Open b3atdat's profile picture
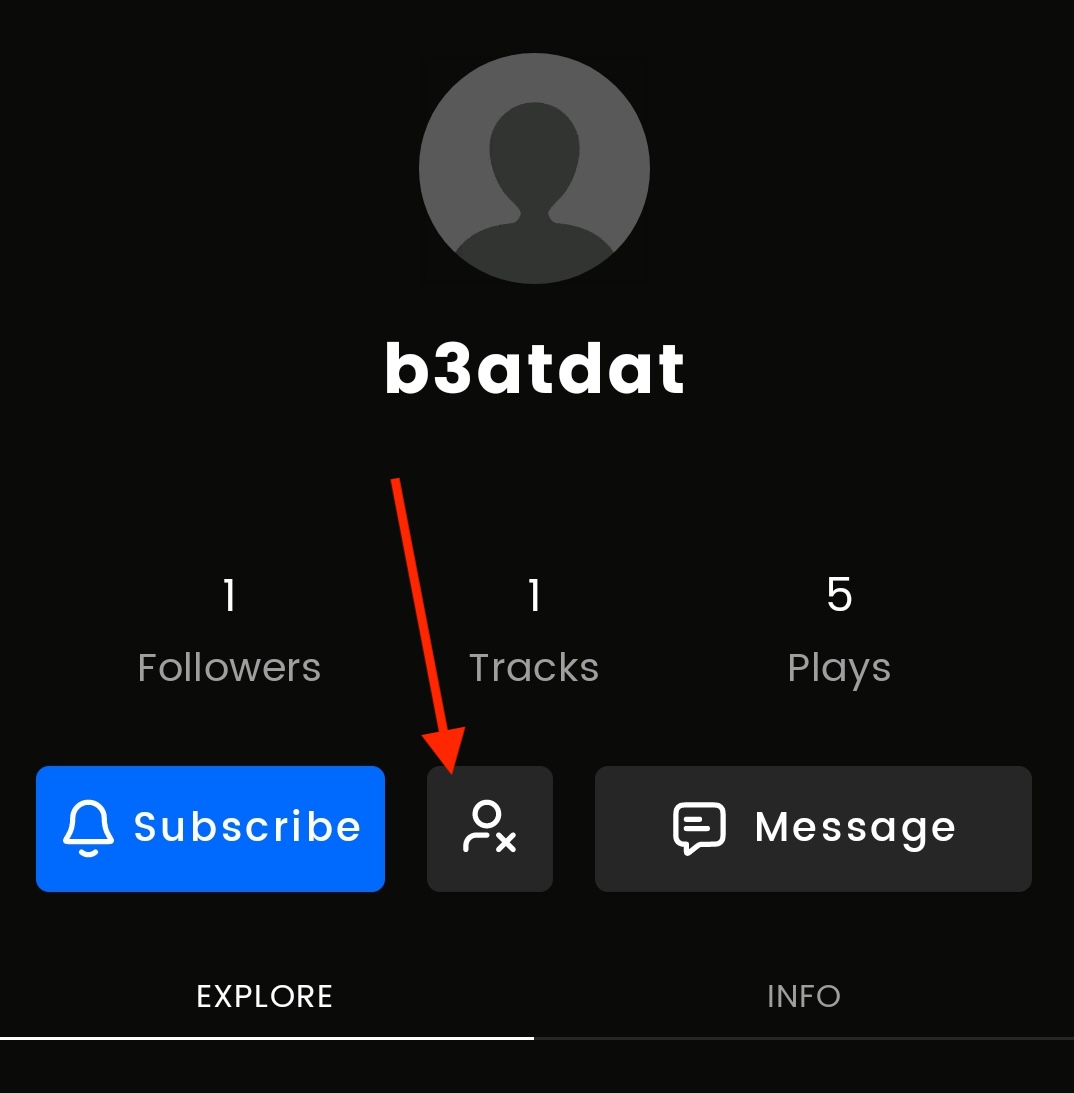The width and height of the screenshot is (1074, 1093). [534, 168]
